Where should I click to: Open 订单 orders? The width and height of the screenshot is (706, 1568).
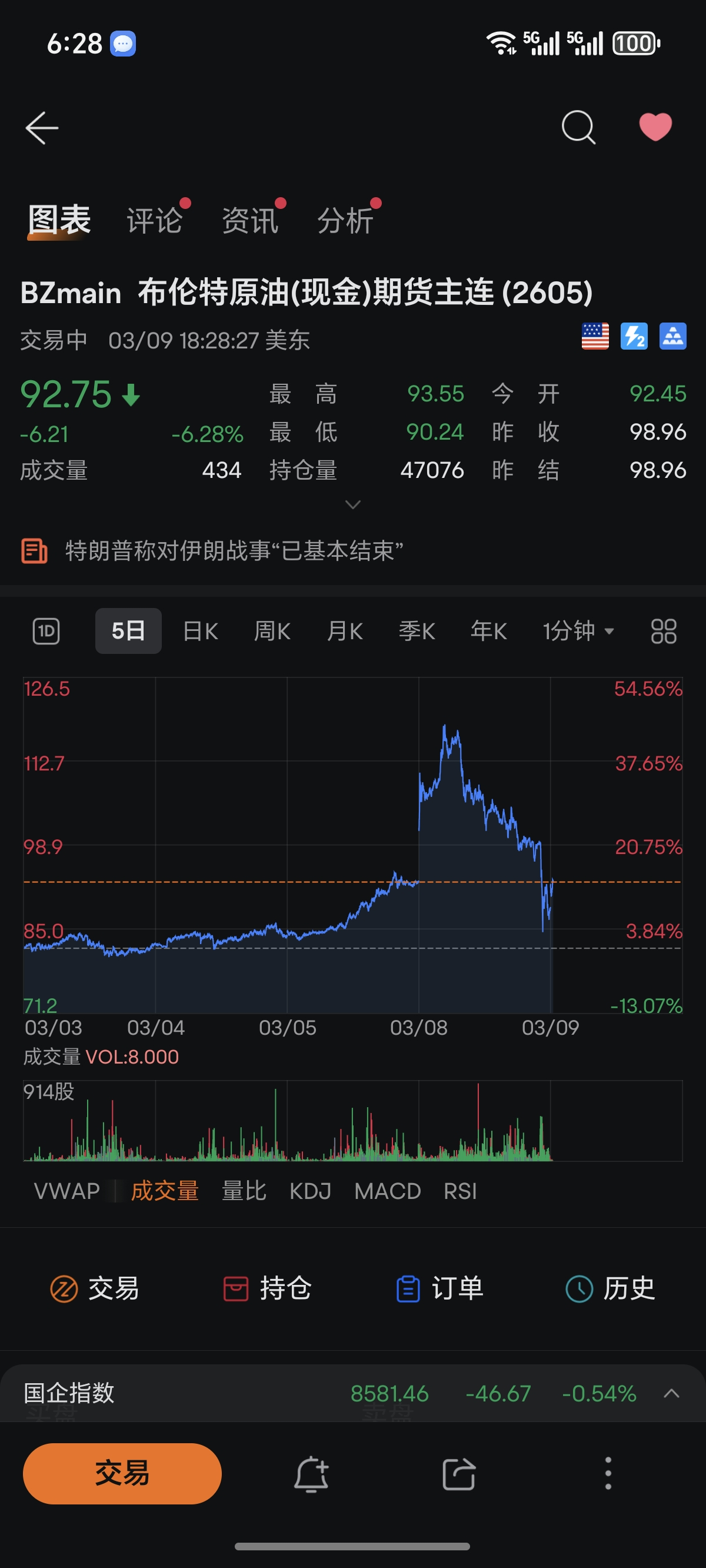click(439, 1288)
